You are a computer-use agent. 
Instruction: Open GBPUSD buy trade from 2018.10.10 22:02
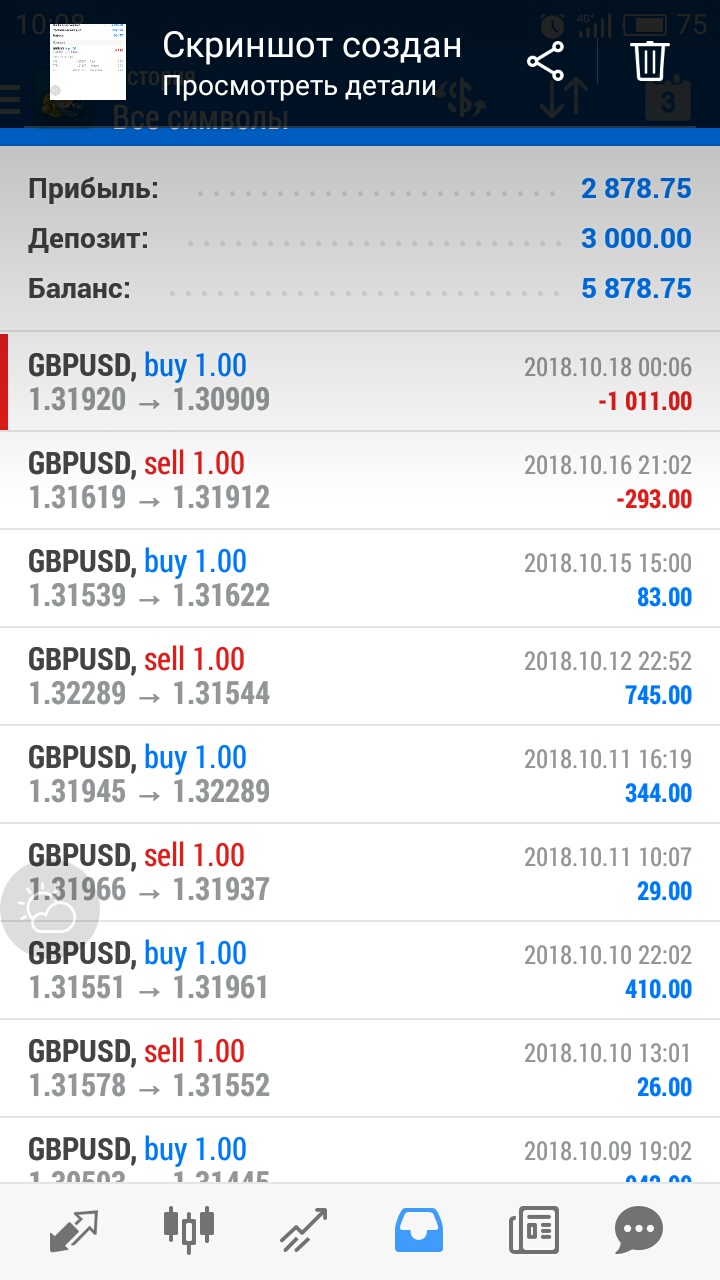[360, 970]
